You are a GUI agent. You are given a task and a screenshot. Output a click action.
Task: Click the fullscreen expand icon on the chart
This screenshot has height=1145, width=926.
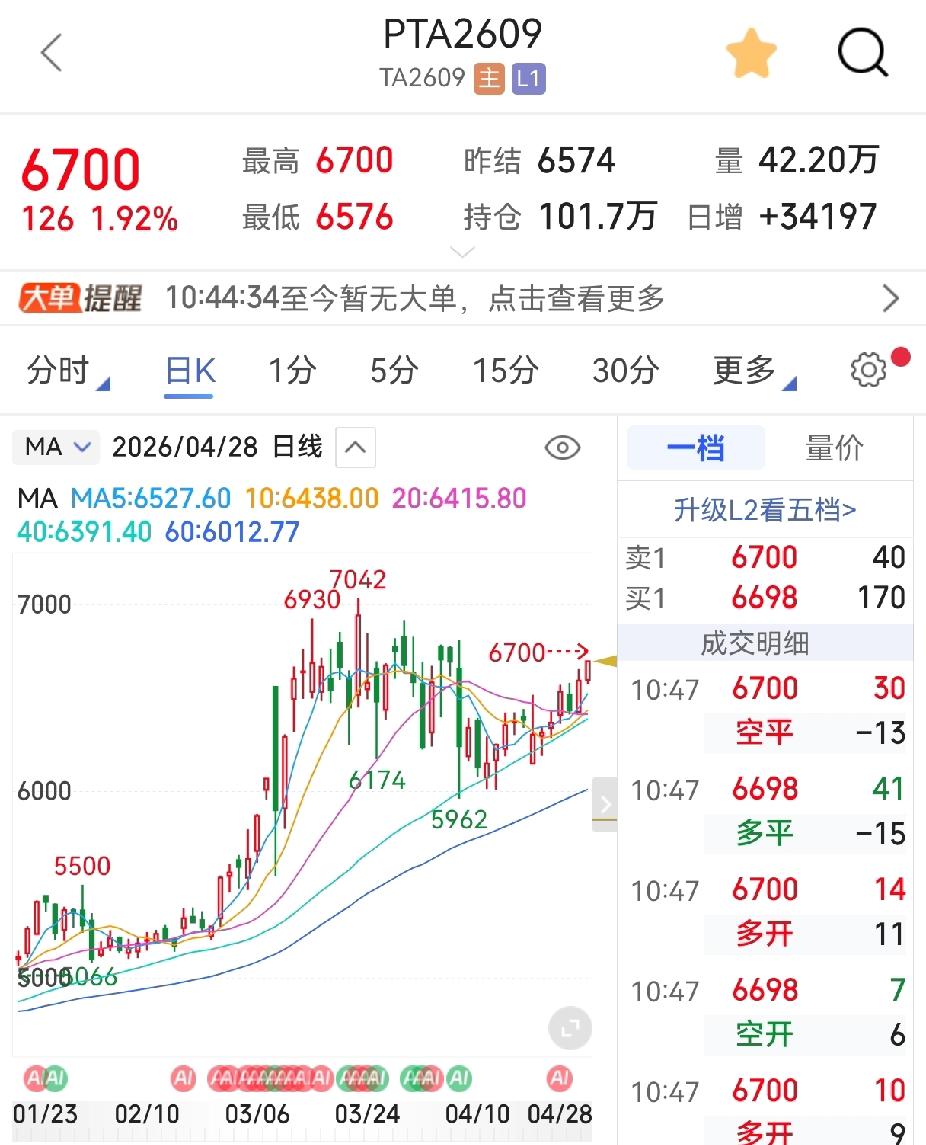pyautogui.click(x=570, y=1027)
